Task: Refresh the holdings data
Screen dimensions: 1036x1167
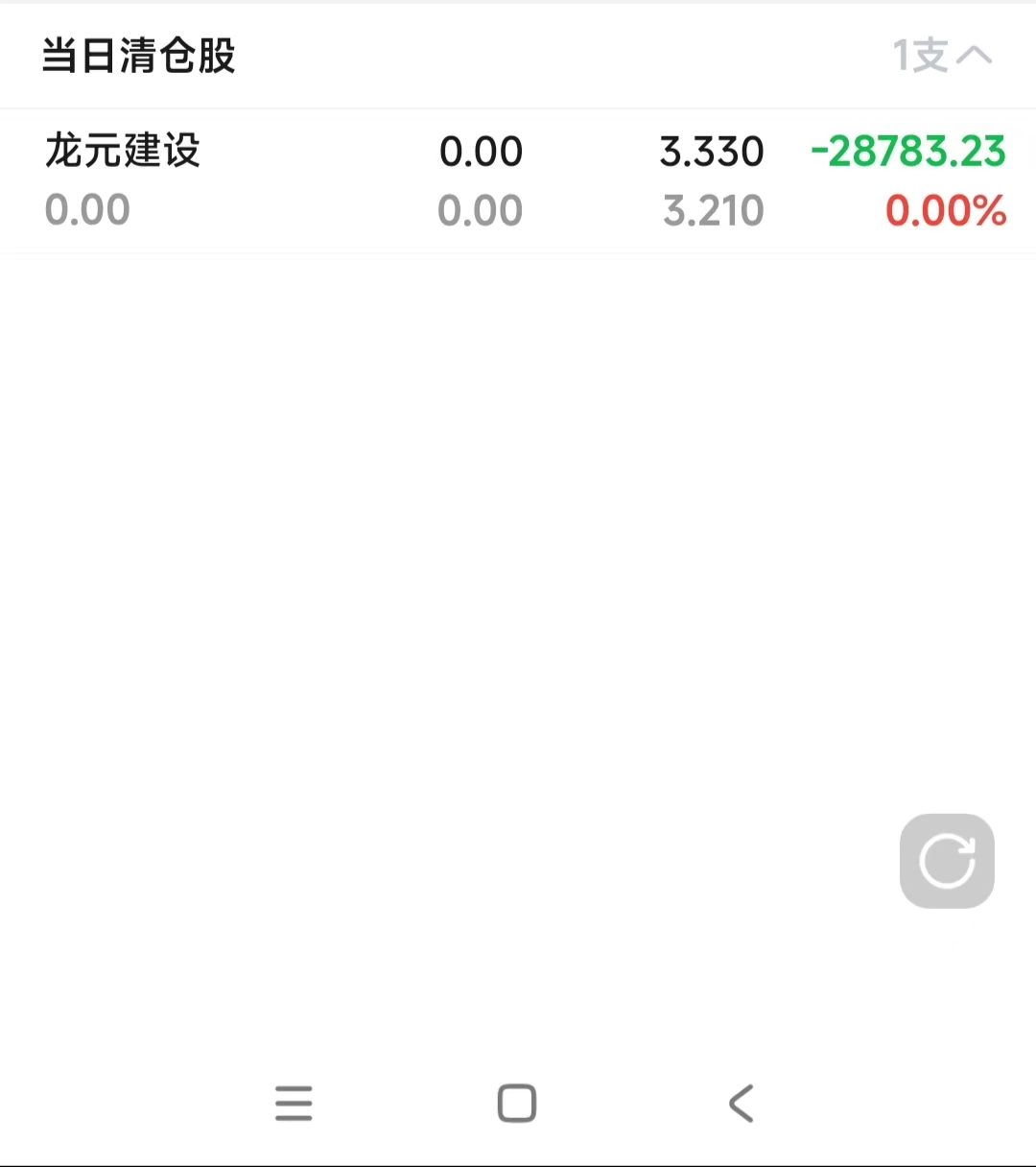Action: pos(947,861)
